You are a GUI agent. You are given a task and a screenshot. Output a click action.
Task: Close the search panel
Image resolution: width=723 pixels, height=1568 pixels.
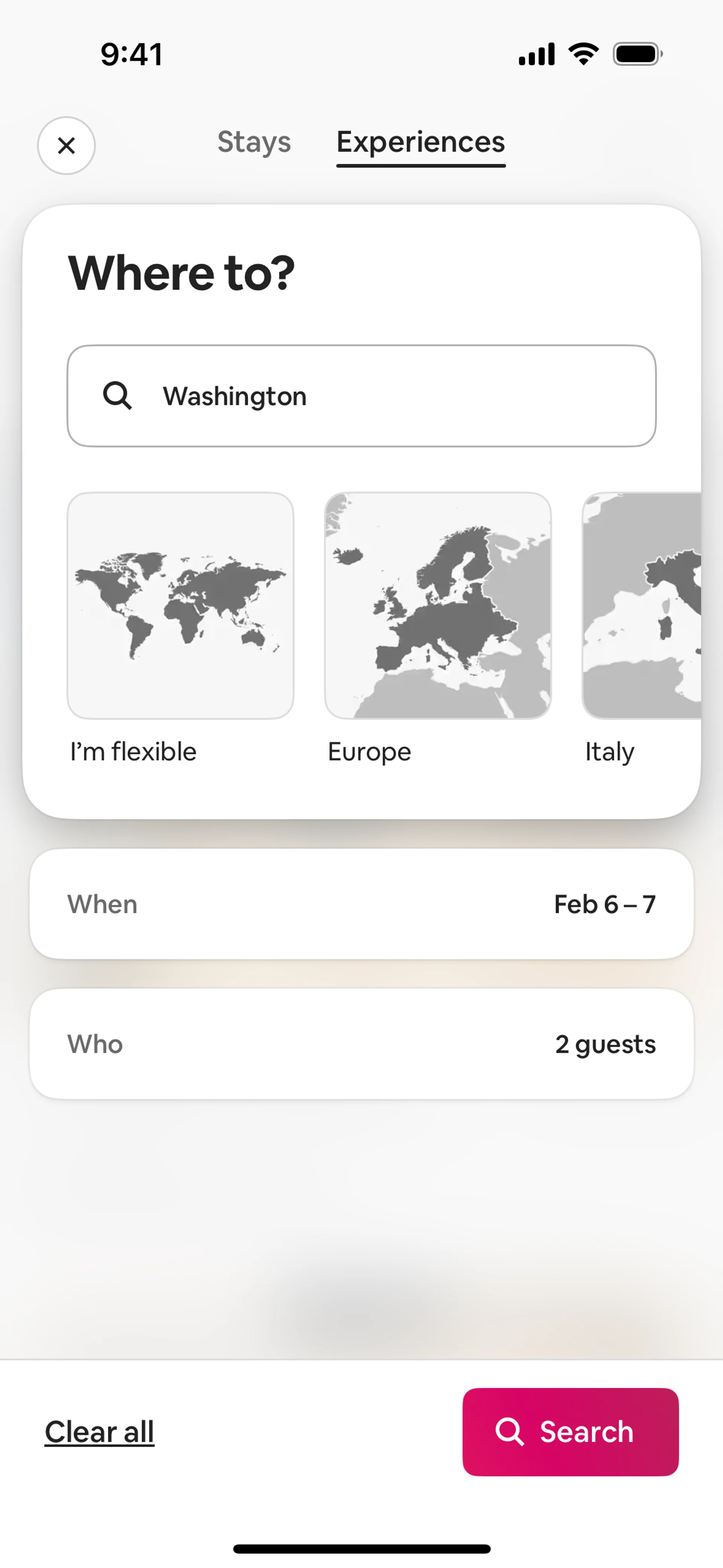(x=66, y=145)
